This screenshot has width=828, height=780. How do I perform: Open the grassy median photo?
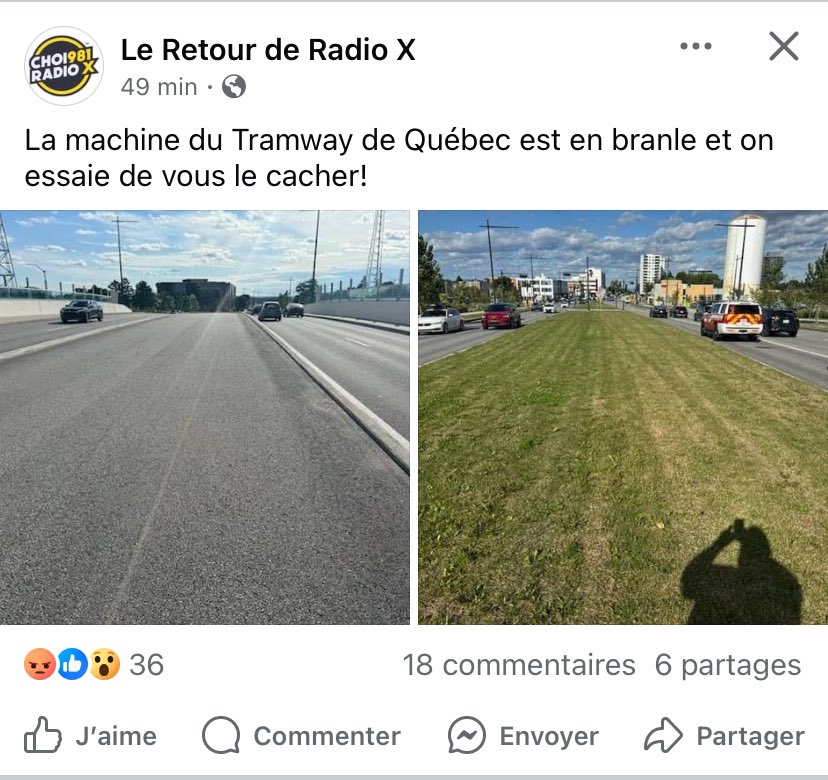pyautogui.click(x=622, y=417)
